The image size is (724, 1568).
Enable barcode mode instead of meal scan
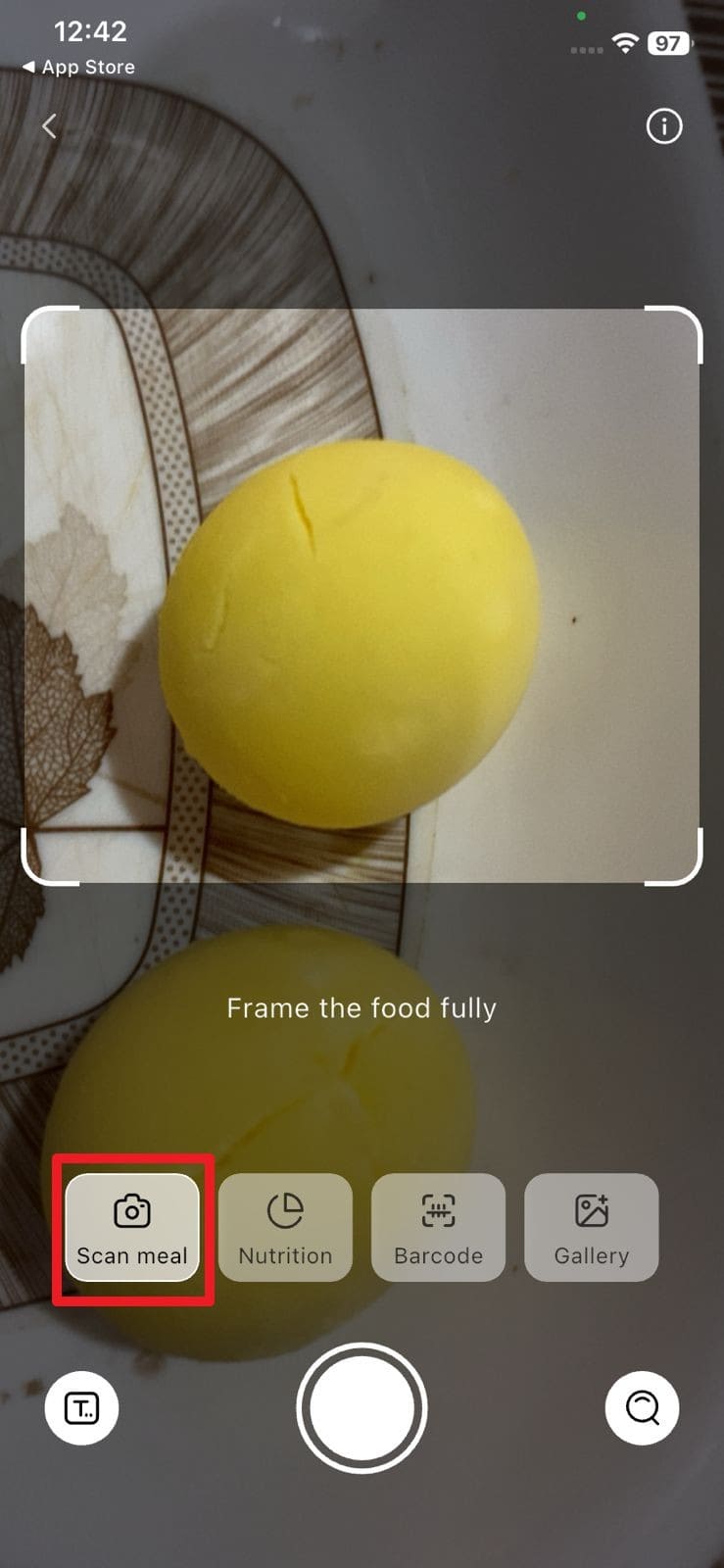click(x=438, y=1228)
